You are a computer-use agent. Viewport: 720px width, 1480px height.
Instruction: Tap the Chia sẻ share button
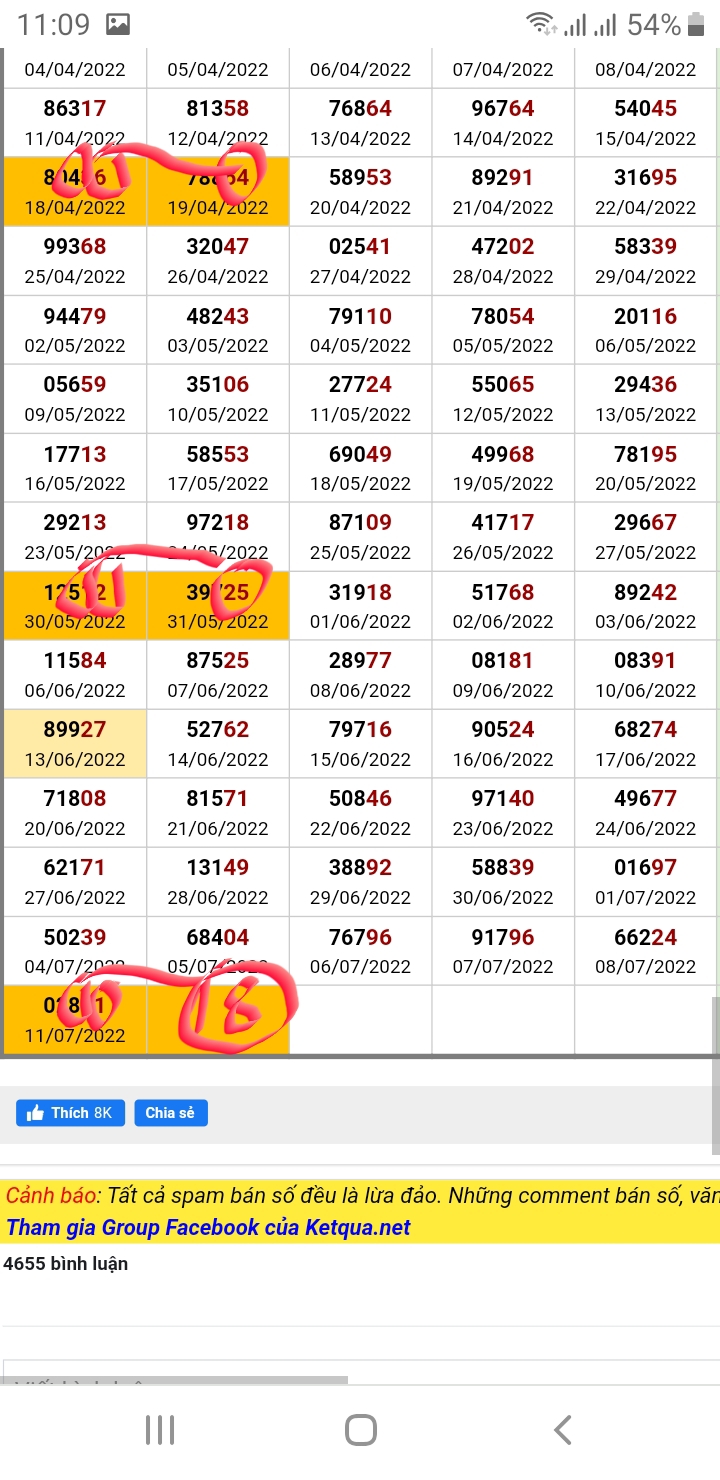click(171, 1113)
